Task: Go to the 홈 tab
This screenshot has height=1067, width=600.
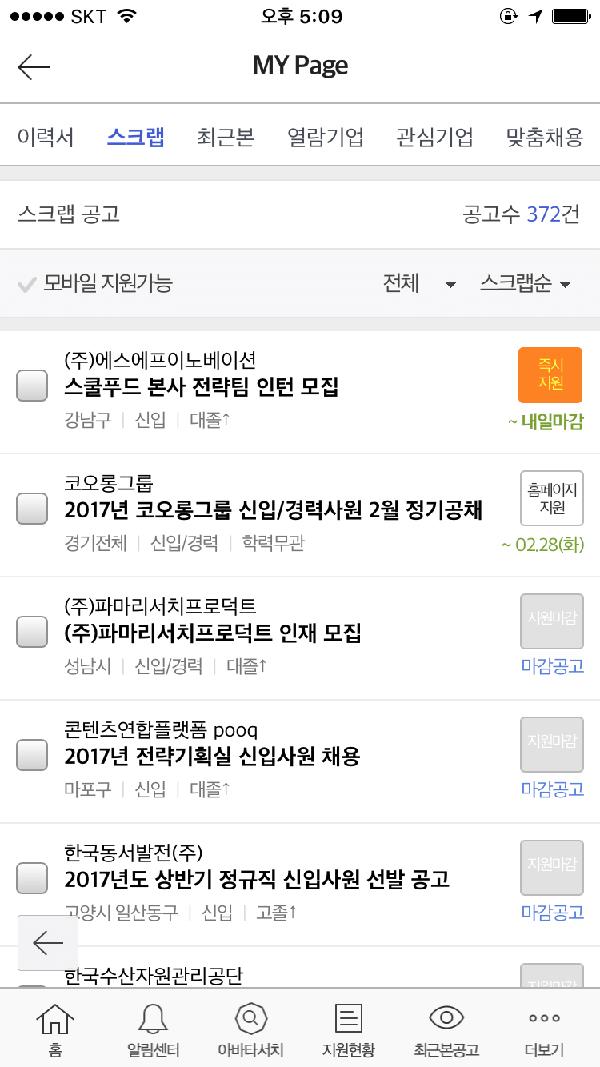Action: pos(55,1029)
